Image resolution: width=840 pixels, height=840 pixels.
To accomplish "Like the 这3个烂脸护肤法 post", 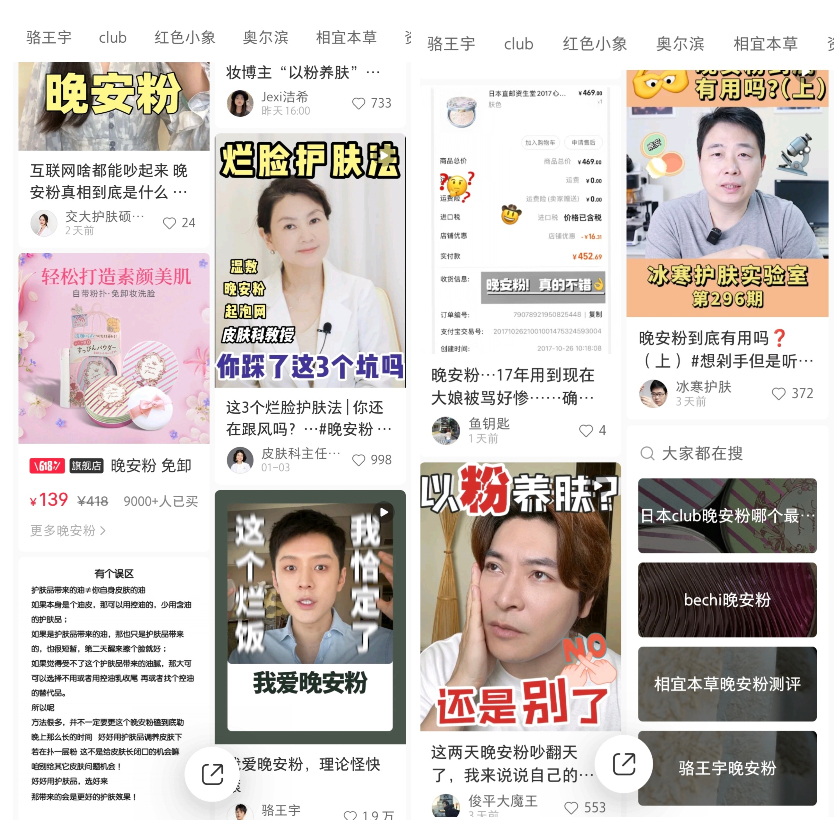I will coord(360,460).
